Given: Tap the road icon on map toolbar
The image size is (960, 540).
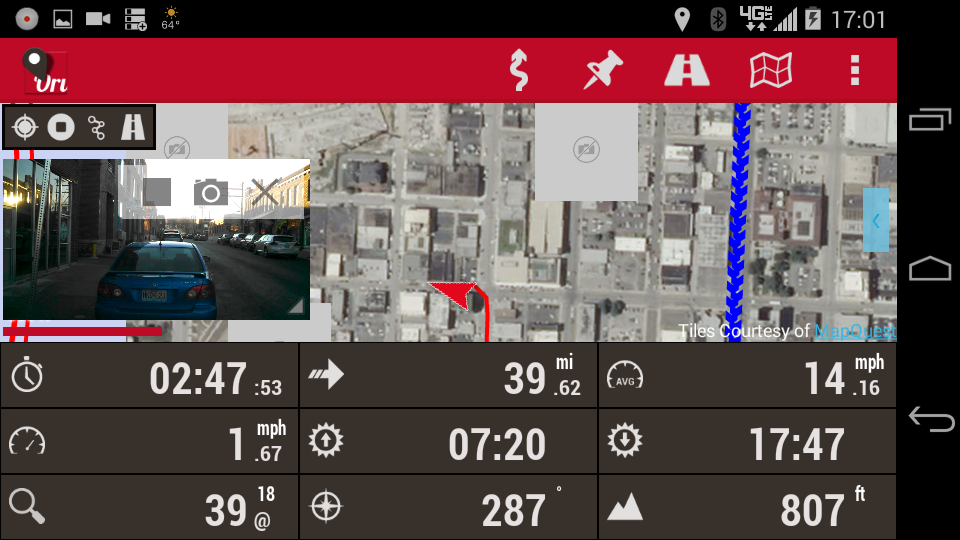Looking at the screenshot, I should point(133,127).
